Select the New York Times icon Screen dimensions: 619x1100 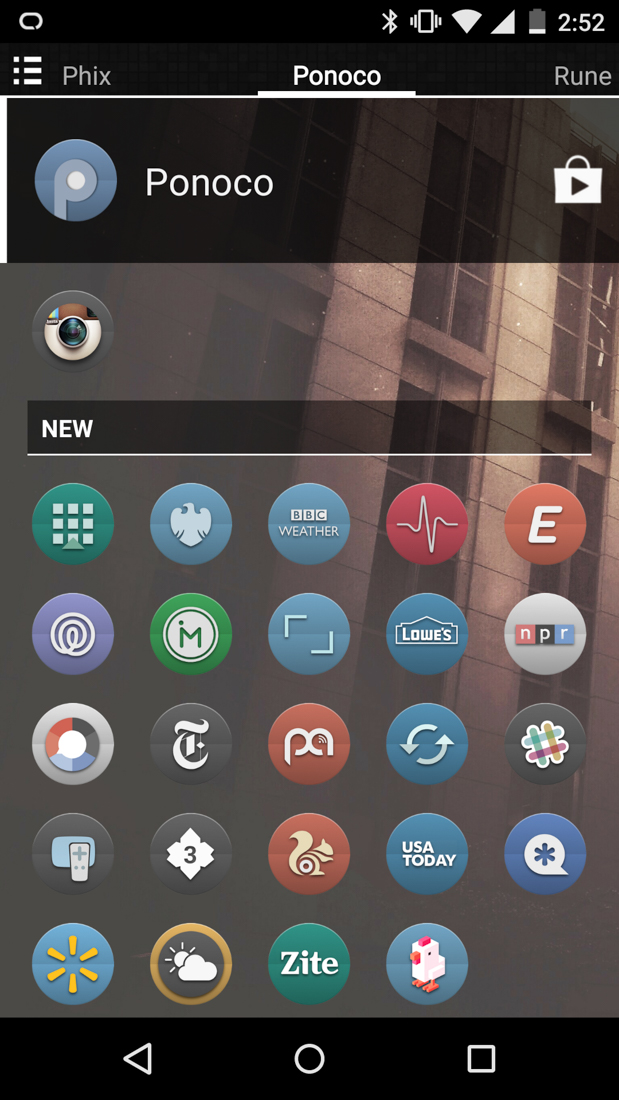pyautogui.click(x=191, y=744)
